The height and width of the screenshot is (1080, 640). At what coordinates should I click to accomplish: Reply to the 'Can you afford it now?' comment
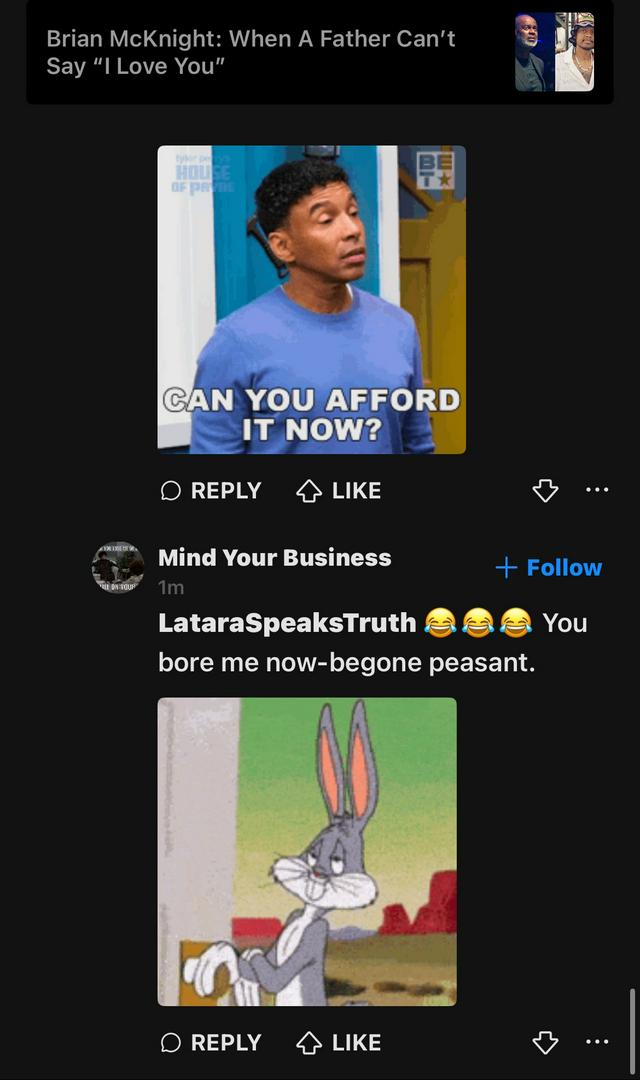[x=211, y=490]
